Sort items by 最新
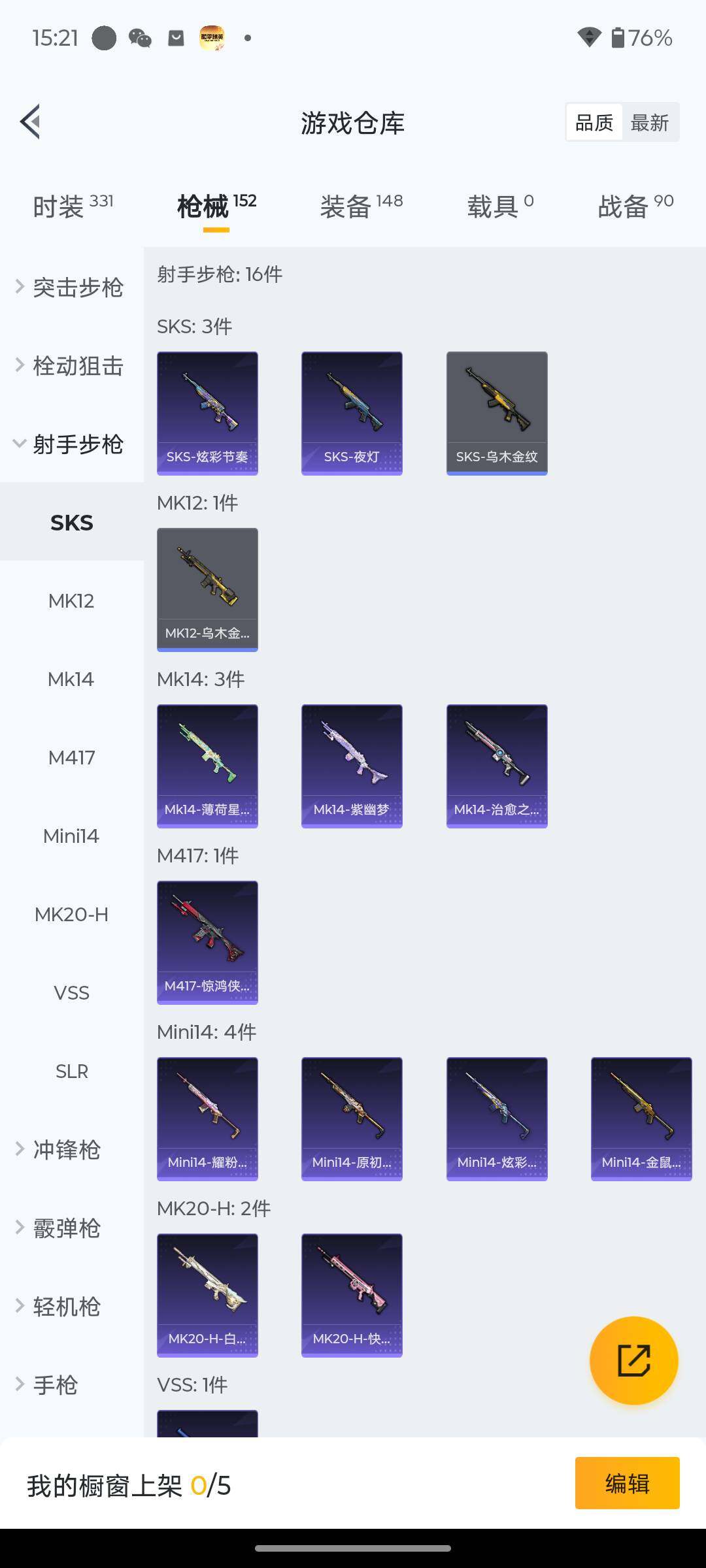The image size is (706, 1568). [x=649, y=122]
